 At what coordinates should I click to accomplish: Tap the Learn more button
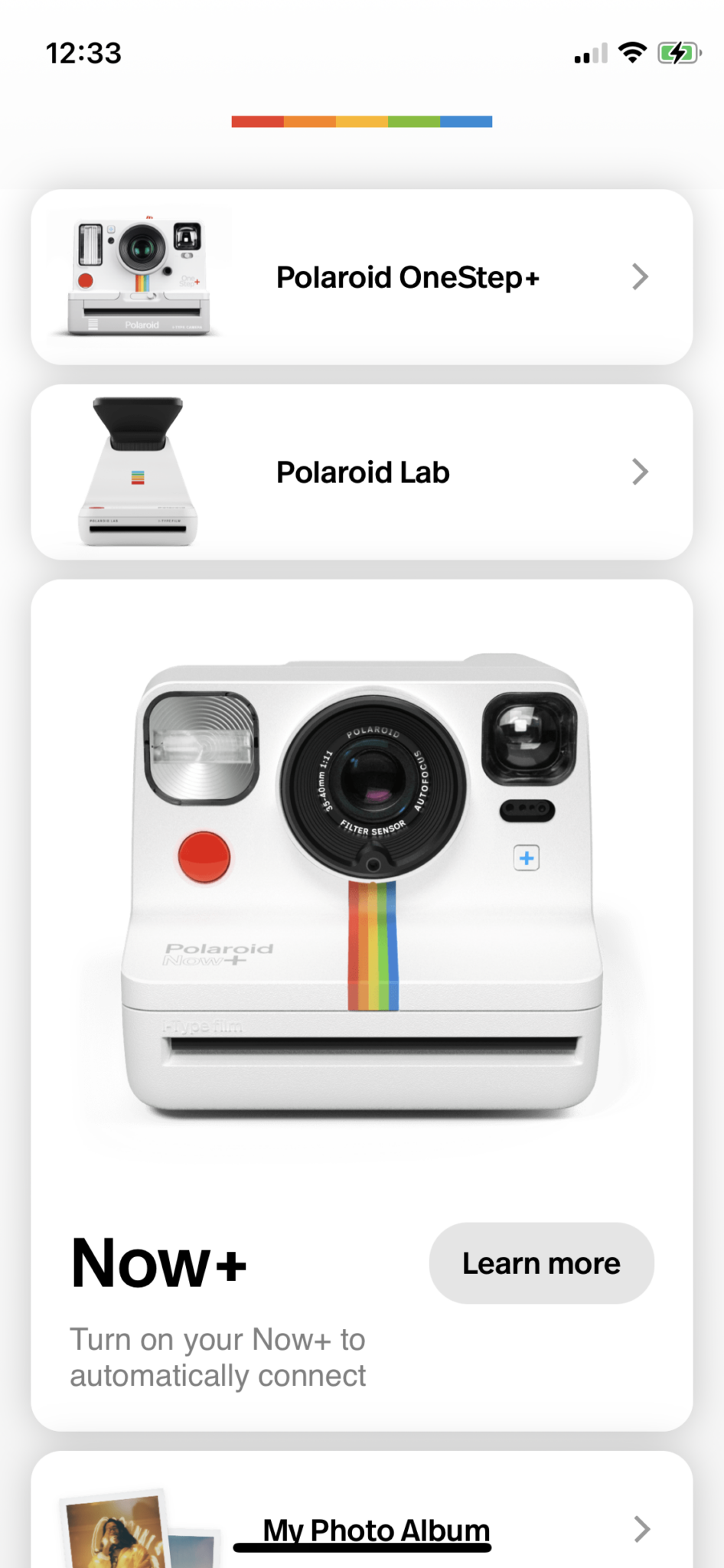tap(540, 1263)
